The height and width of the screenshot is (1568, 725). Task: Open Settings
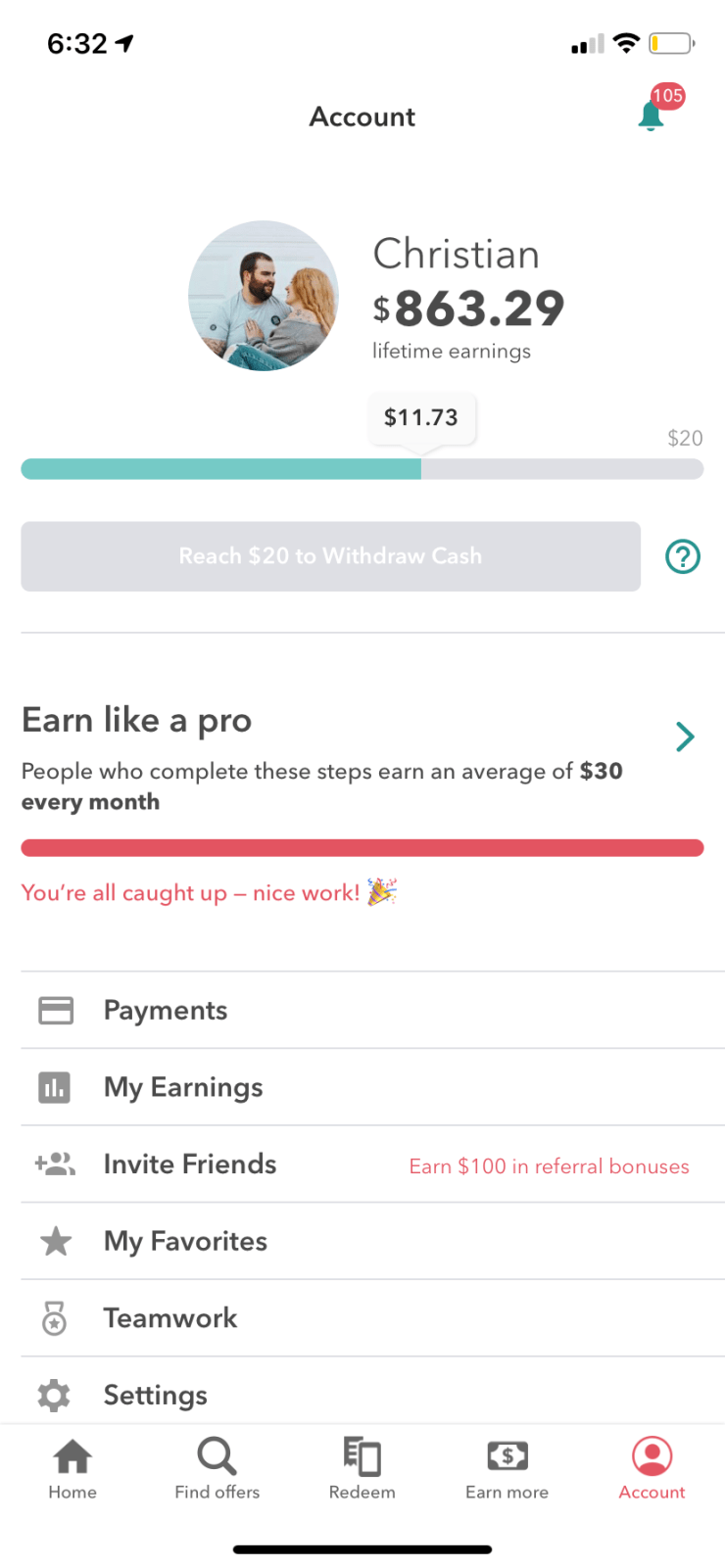[155, 1394]
